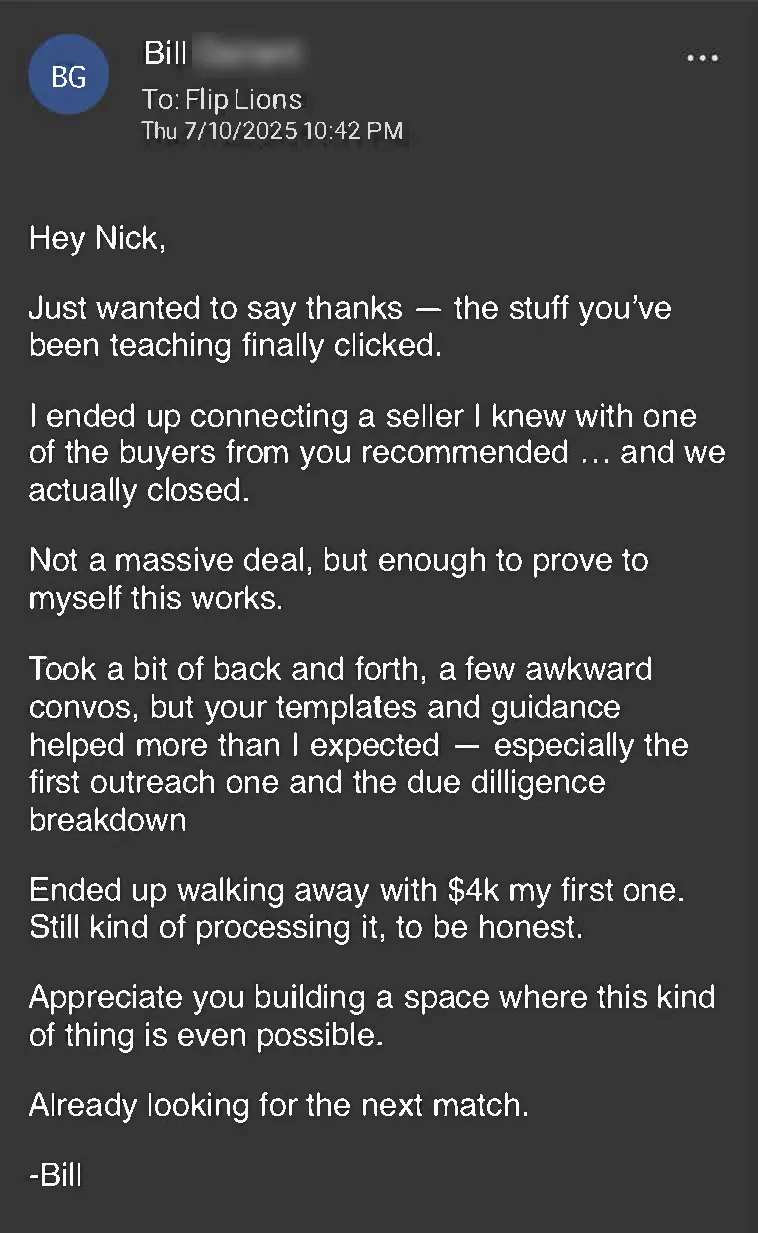Open the email's three-dot overflow menu
Viewport: 758px width, 1233px height.
coord(702,58)
